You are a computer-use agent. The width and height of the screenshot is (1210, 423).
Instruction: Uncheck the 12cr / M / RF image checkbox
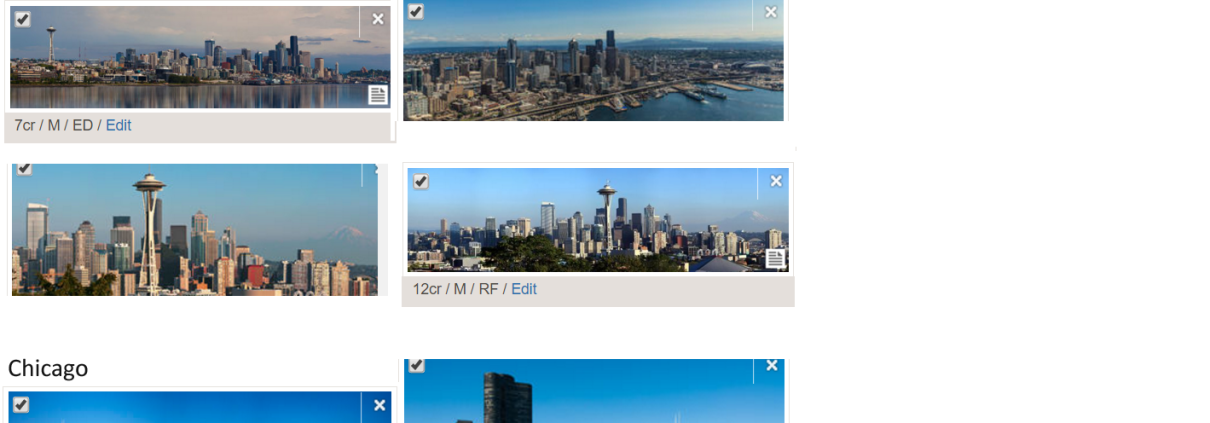(421, 182)
